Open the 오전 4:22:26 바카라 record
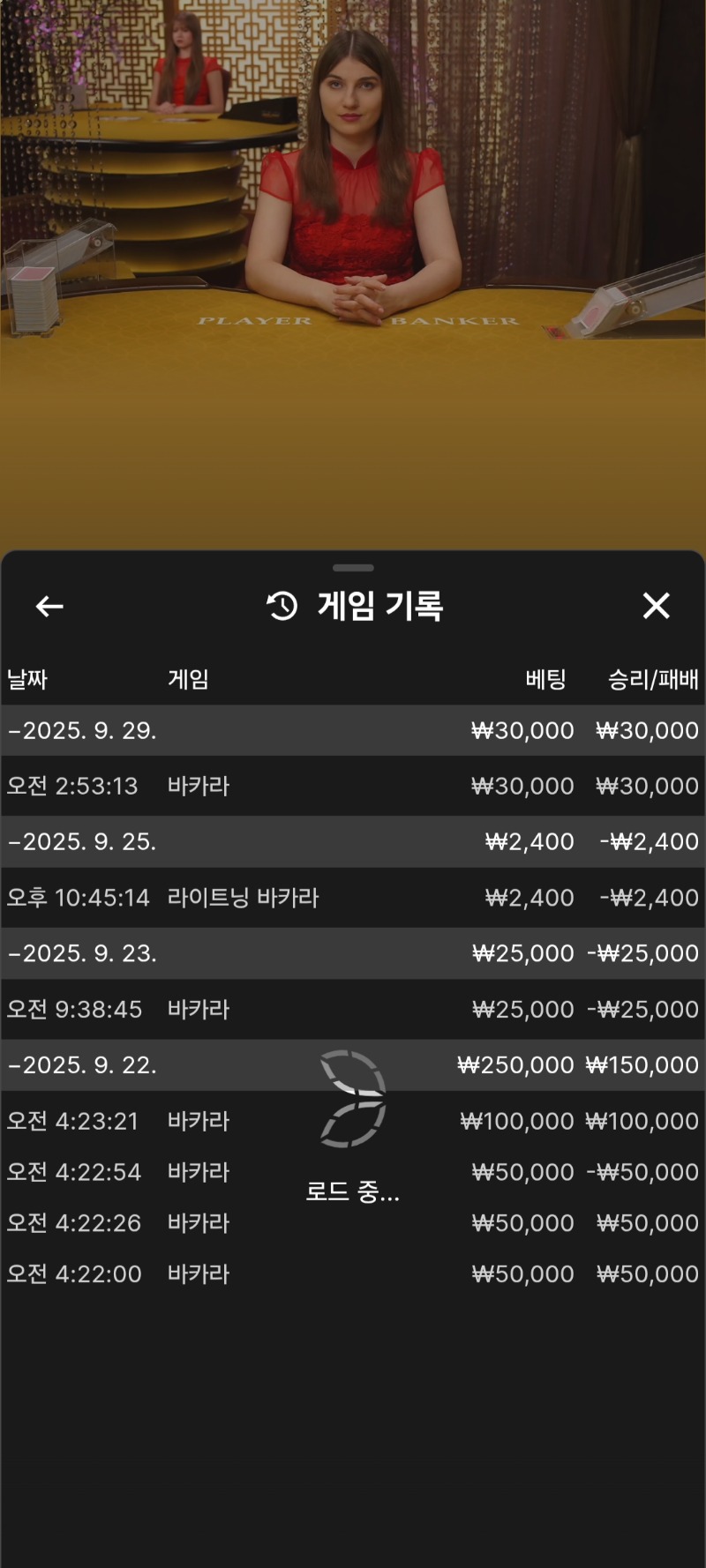This screenshot has width=706, height=1568. pyautogui.click(x=176, y=1223)
